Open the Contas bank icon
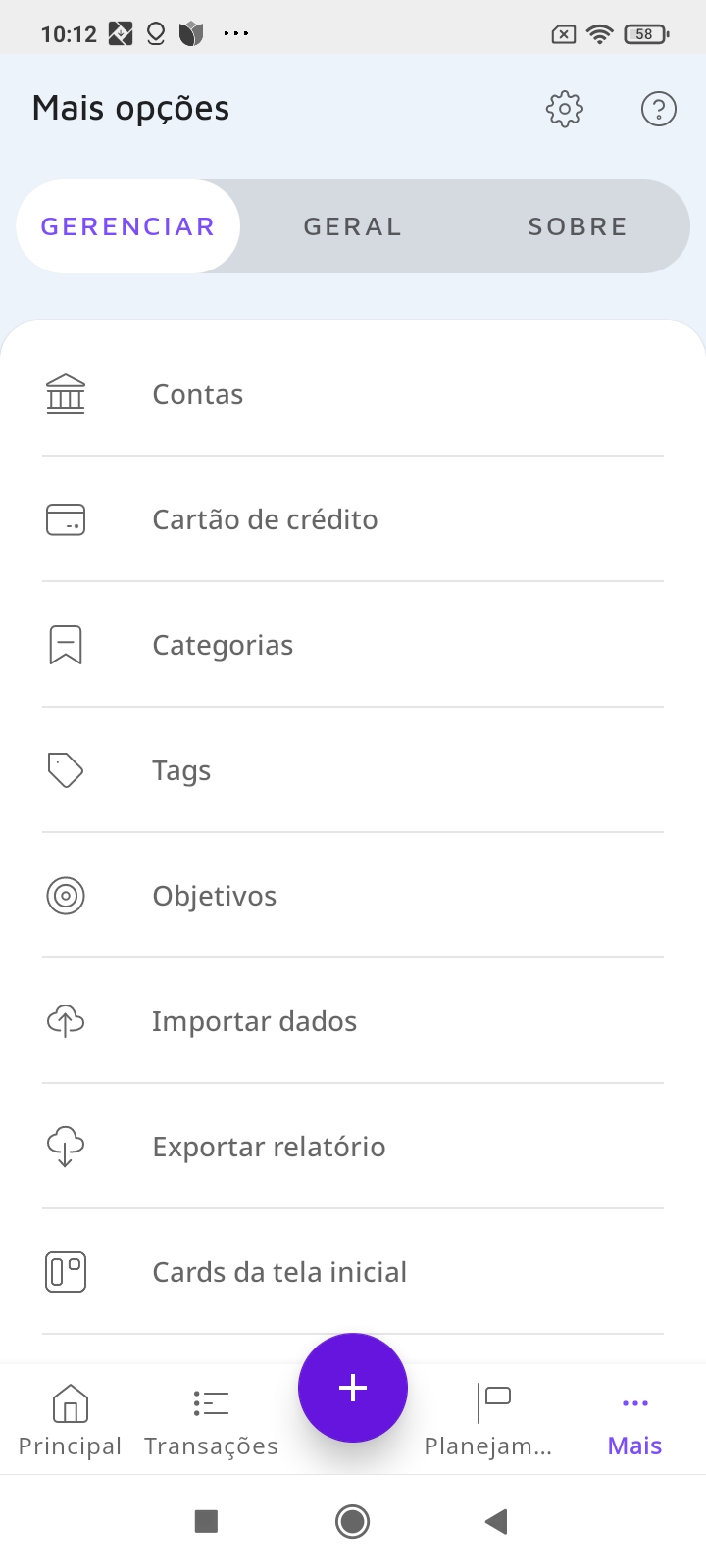 pos(65,392)
